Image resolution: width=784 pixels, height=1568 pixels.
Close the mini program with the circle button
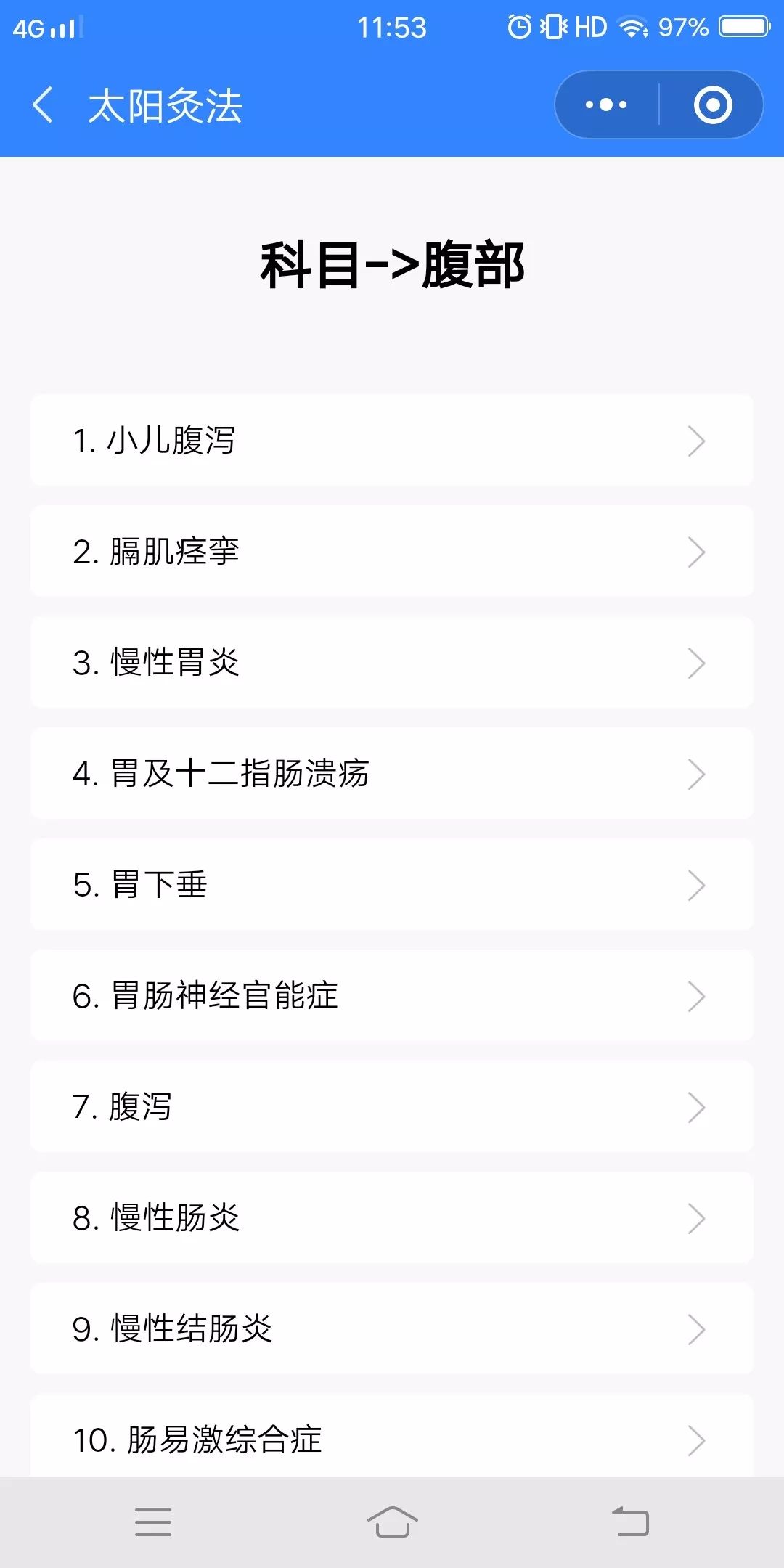pos(712,105)
